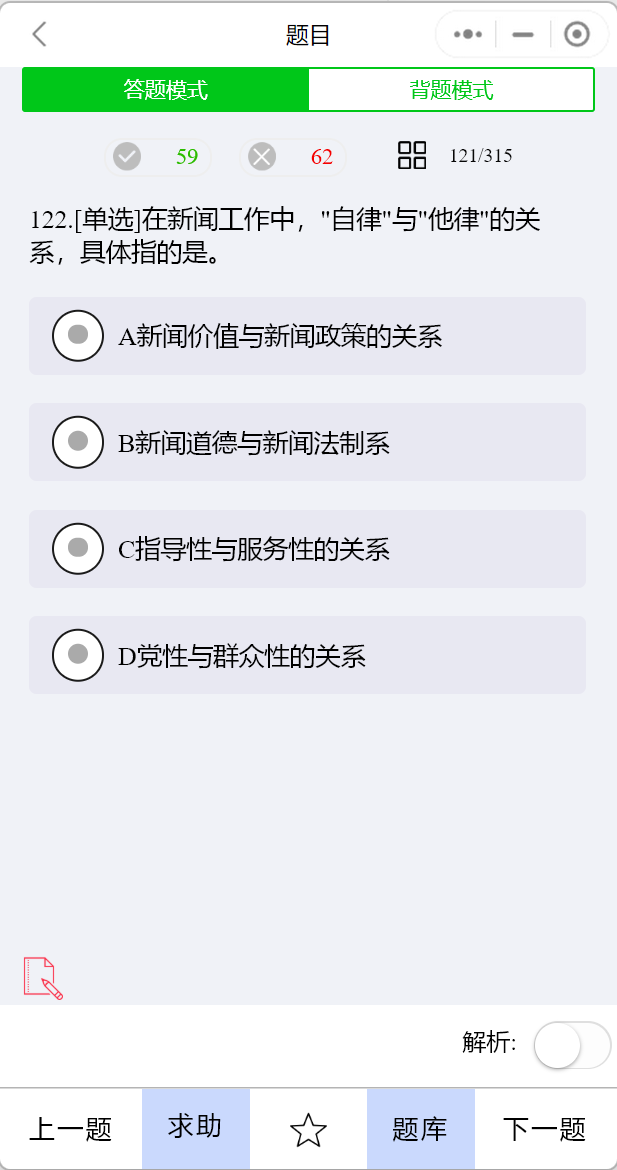
Task: Switch to 答题模式 tab
Action: [x=166, y=90]
